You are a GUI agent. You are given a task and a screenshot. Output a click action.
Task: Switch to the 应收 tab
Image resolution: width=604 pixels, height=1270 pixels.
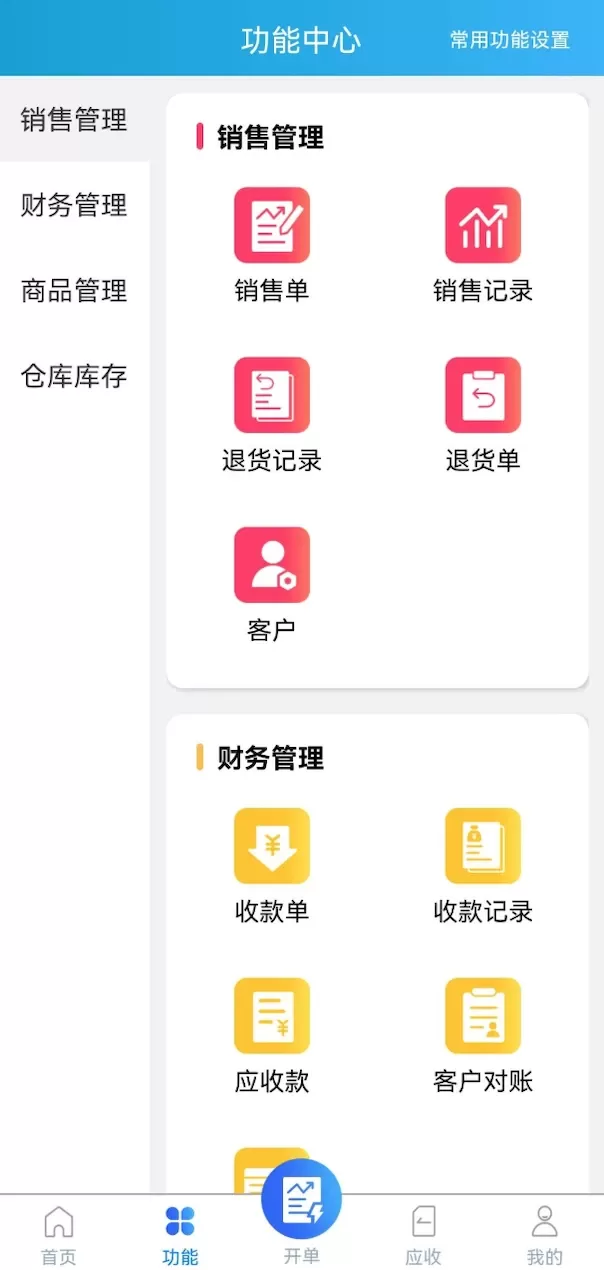click(423, 1235)
